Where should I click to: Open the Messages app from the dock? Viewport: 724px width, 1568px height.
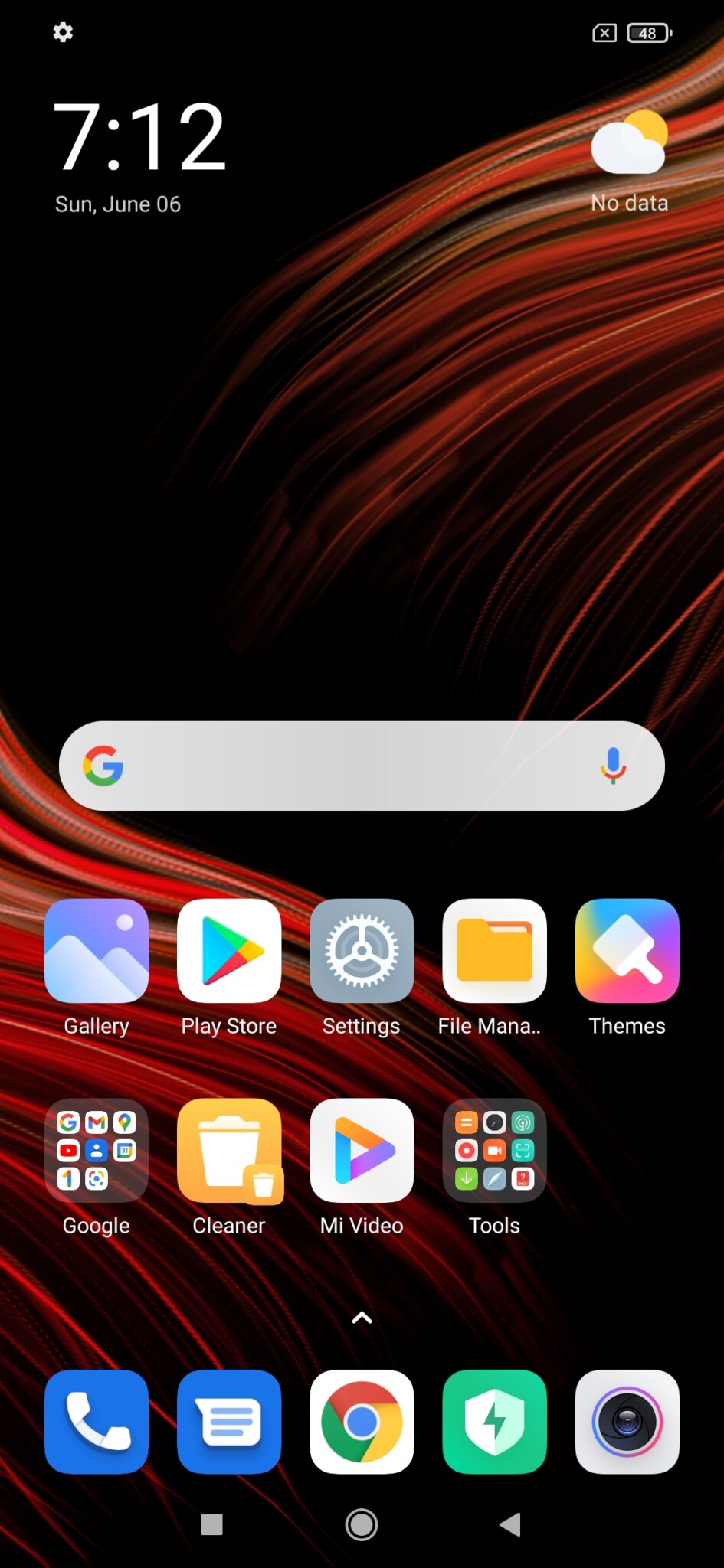[x=229, y=1422]
